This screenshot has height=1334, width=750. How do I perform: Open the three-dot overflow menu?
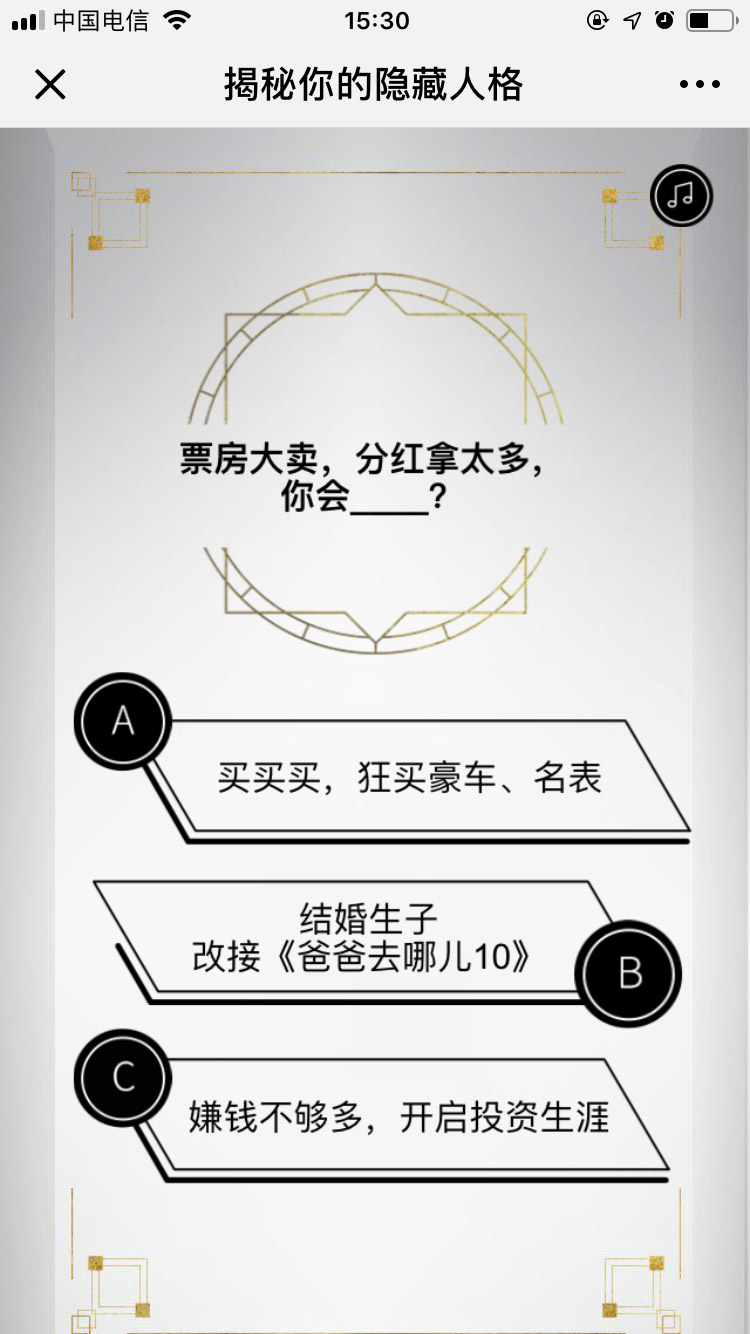699,85
